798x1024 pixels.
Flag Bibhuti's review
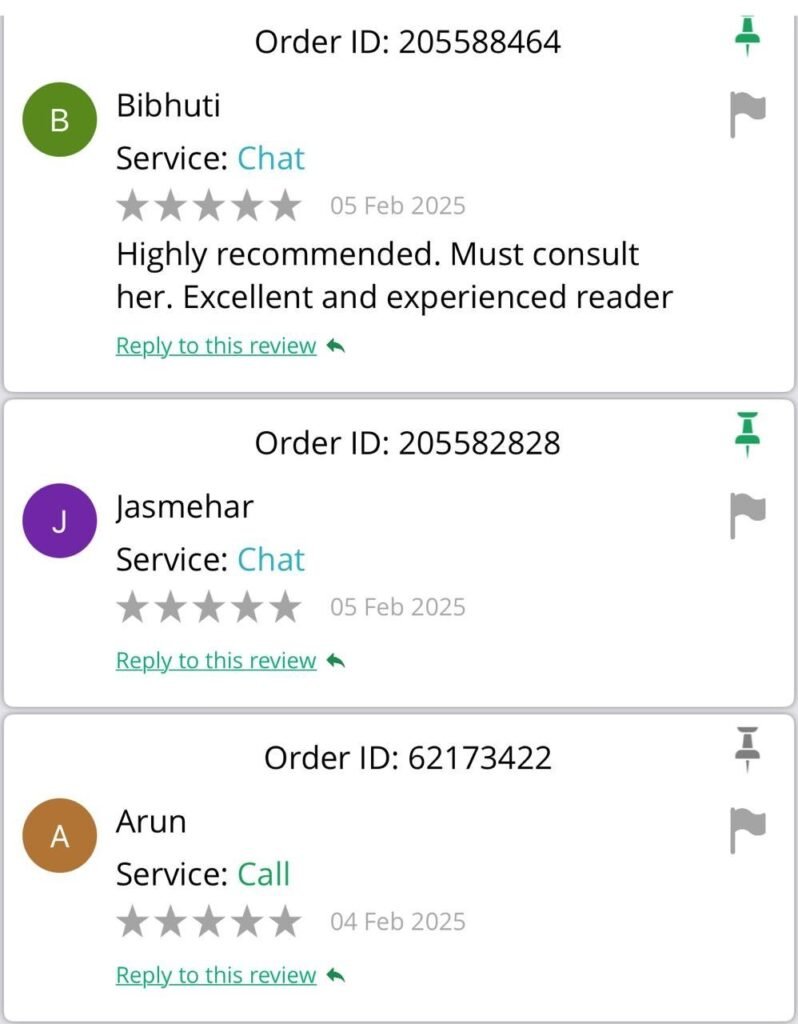pos(747,113)
